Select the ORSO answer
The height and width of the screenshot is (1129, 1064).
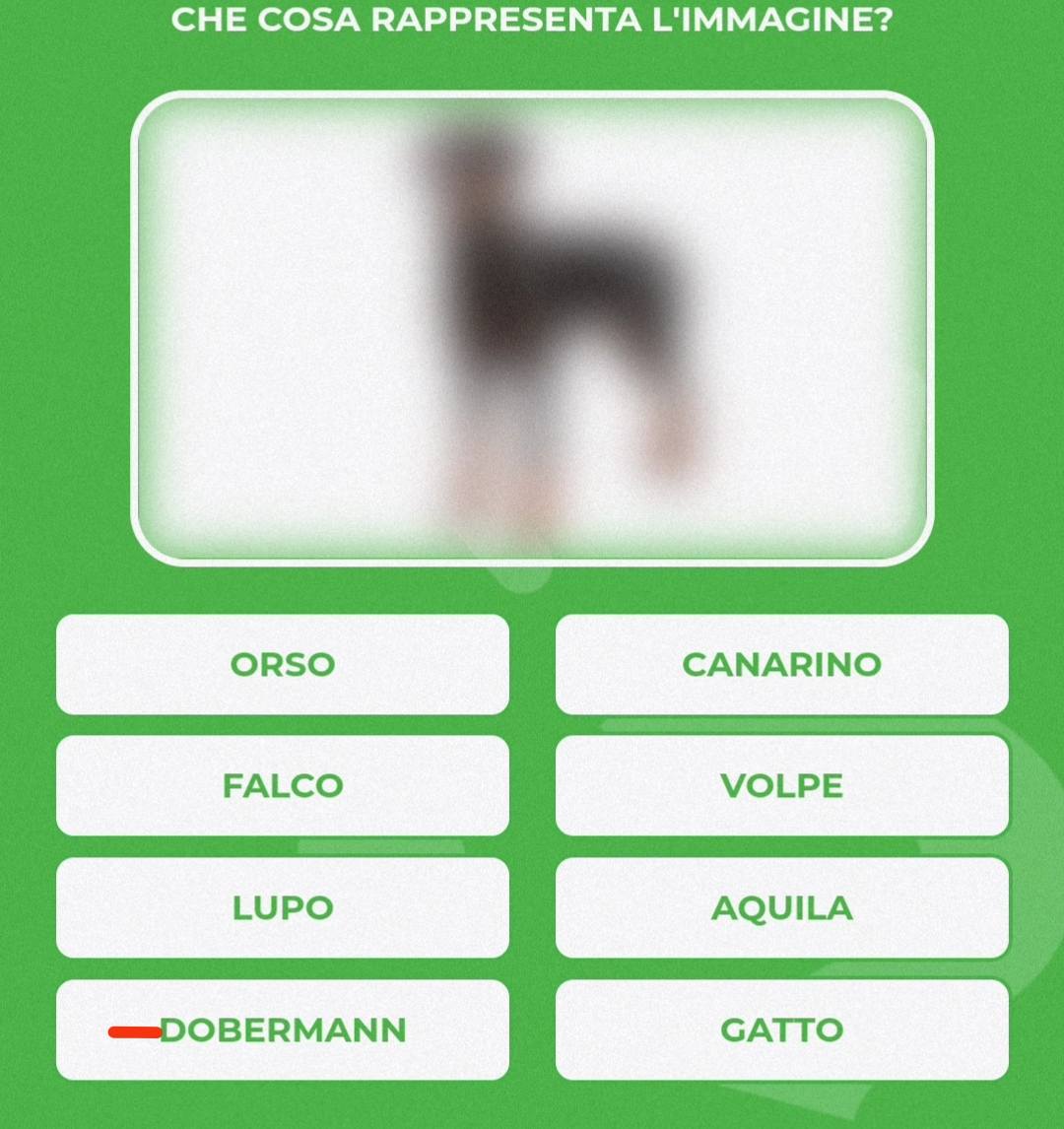point(283,664)
